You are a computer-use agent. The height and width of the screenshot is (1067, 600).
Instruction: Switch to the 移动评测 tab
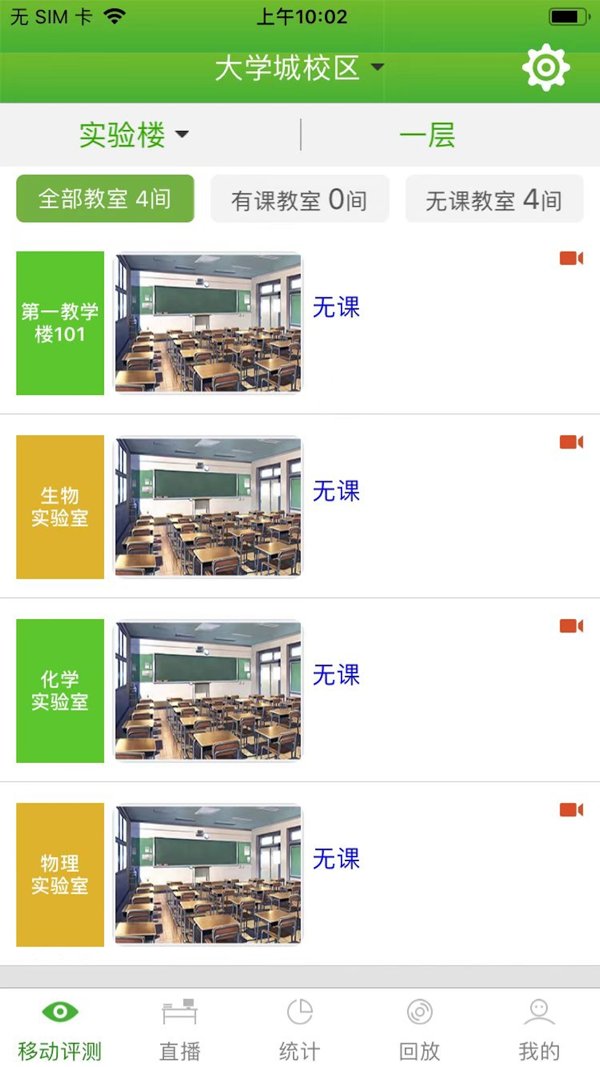60,1028
